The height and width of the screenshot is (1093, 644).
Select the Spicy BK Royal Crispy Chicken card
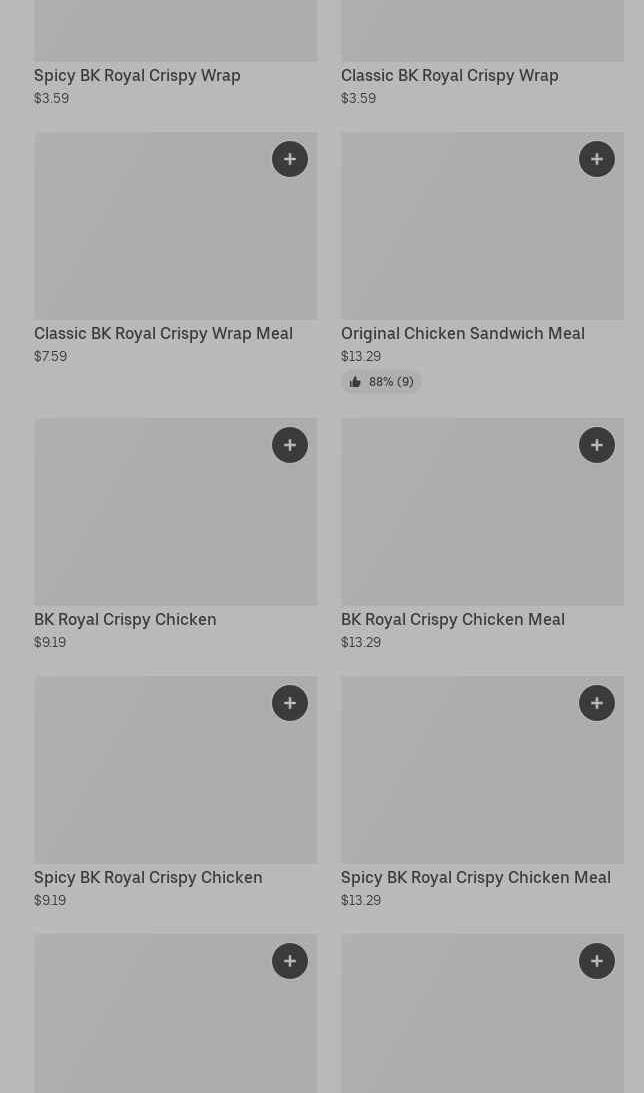point(148,877)
